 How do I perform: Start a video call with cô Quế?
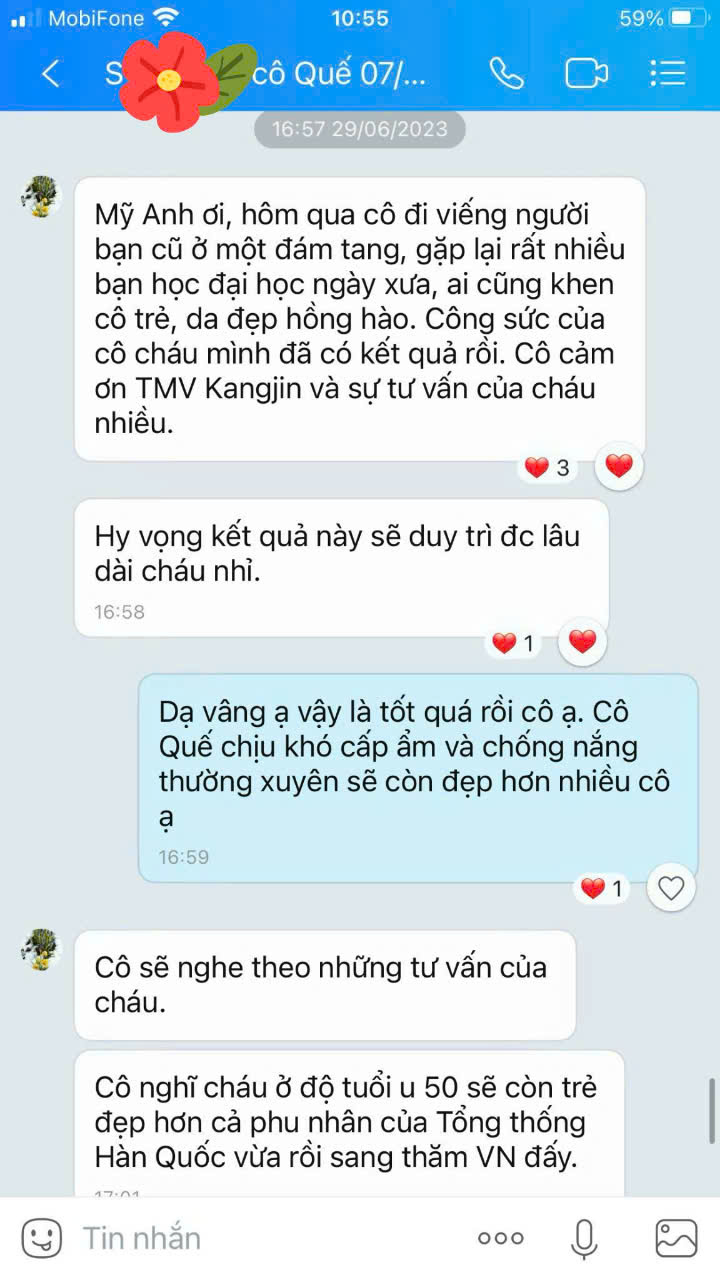coord(587,73)
